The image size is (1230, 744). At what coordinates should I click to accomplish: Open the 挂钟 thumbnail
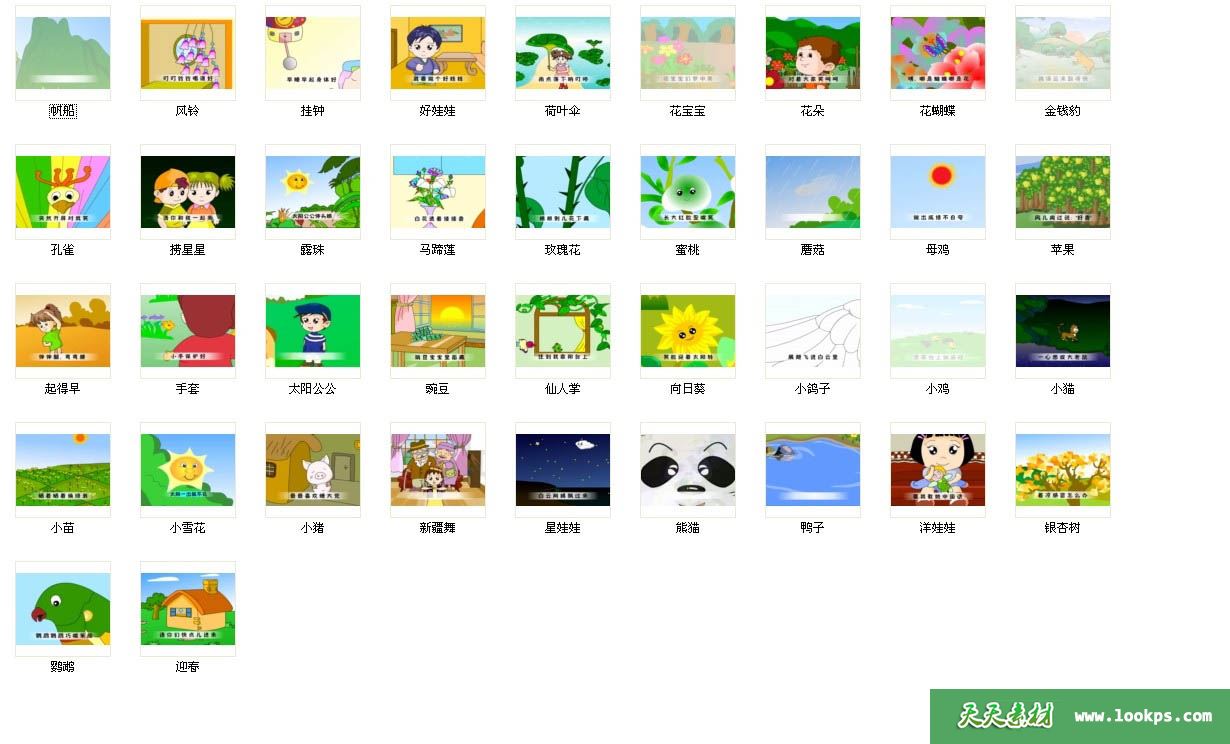tap(313, 53)
